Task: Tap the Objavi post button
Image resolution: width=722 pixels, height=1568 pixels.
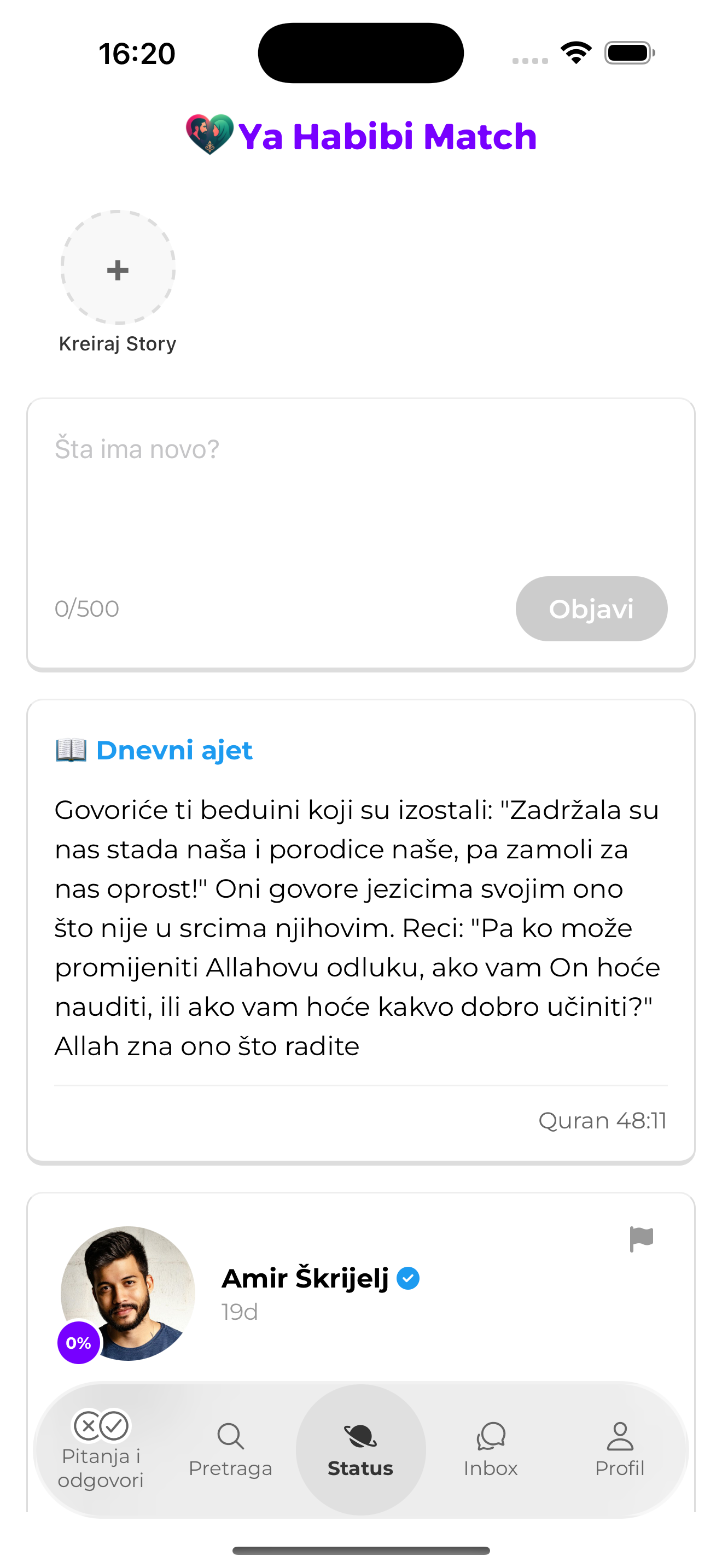Action: pyautogui.click(x=591, y=609)
